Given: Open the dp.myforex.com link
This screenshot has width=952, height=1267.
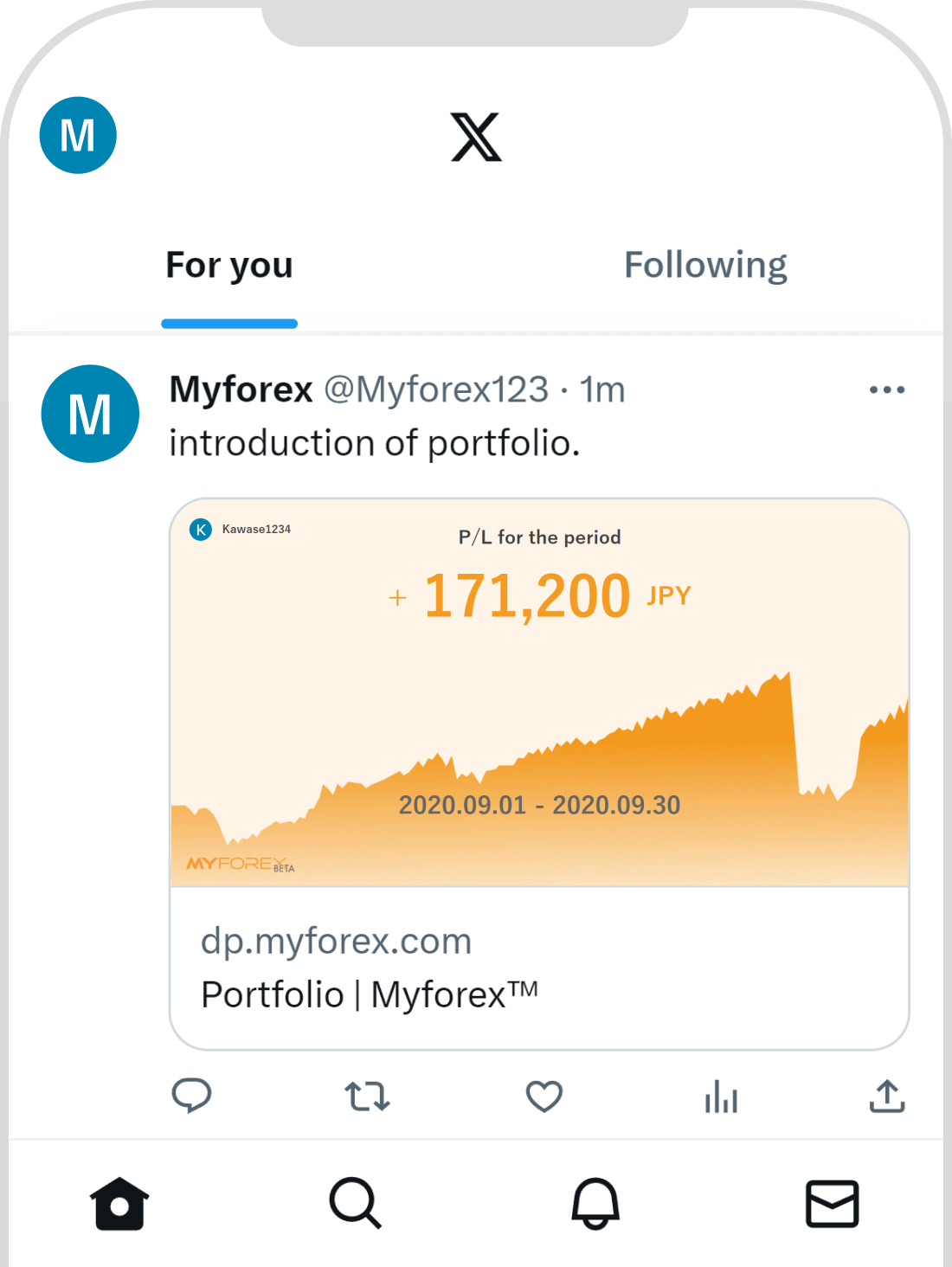Looking at the screenshot, I should pyautogui.click(x=336, y=941).
